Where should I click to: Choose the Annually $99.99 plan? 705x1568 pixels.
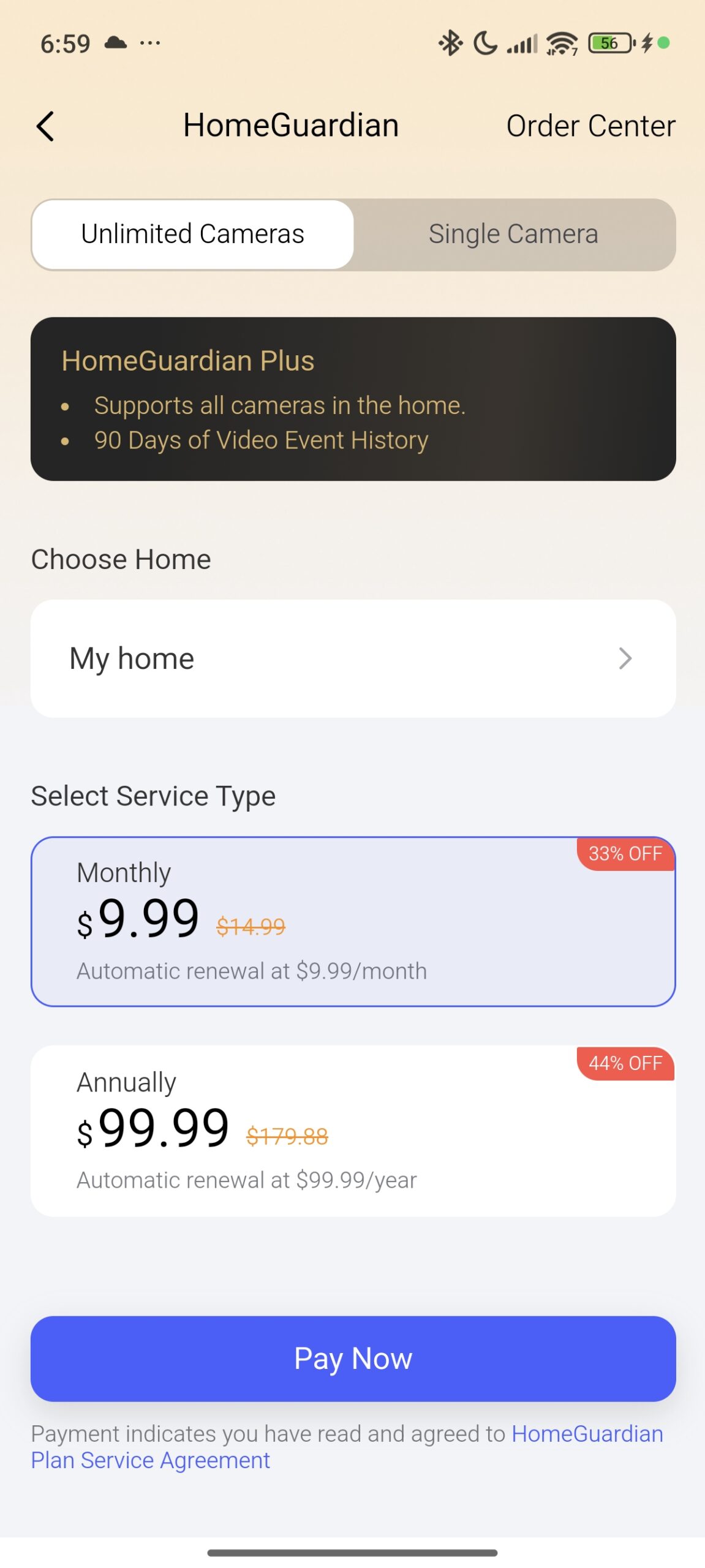(353, 1130)
